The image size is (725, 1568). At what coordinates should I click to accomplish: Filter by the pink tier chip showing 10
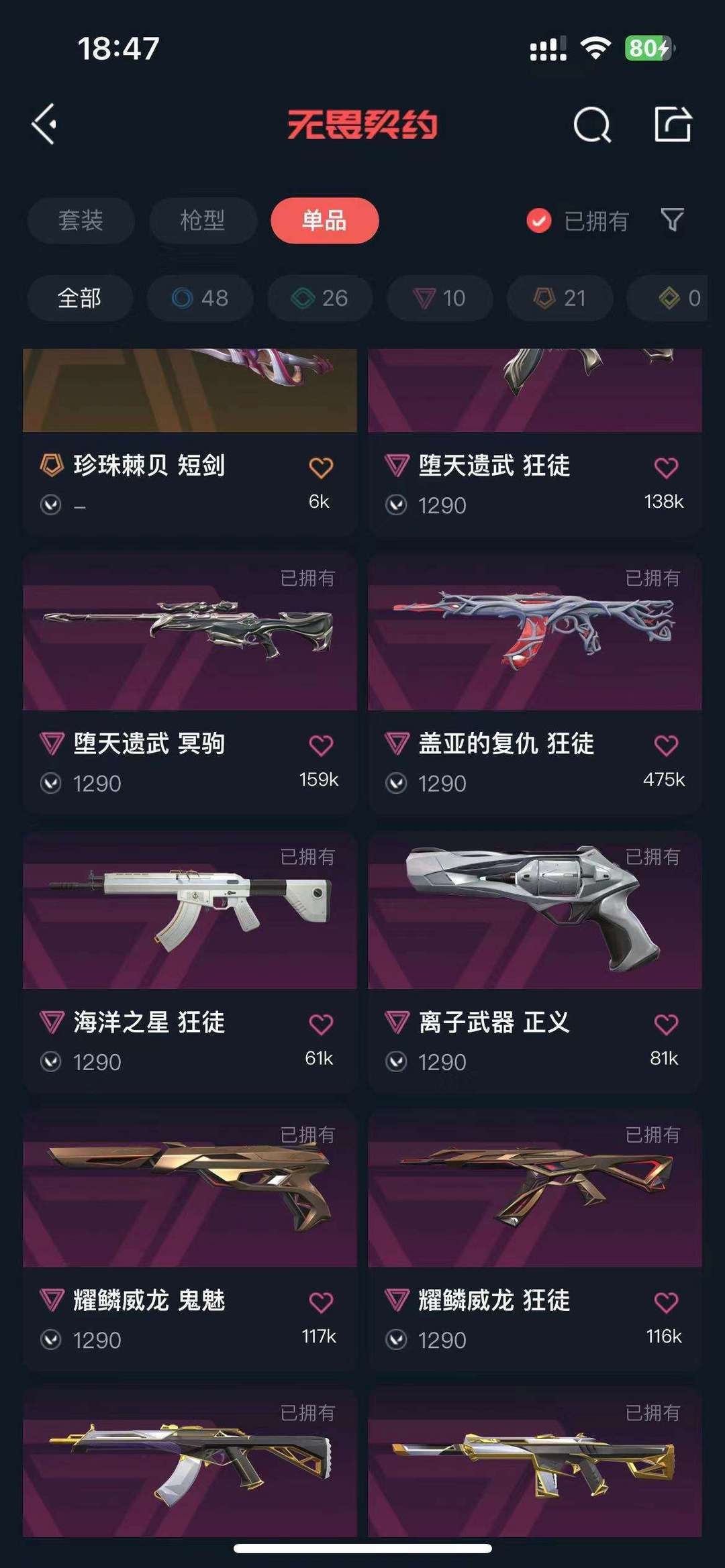[x=440, y=298]
